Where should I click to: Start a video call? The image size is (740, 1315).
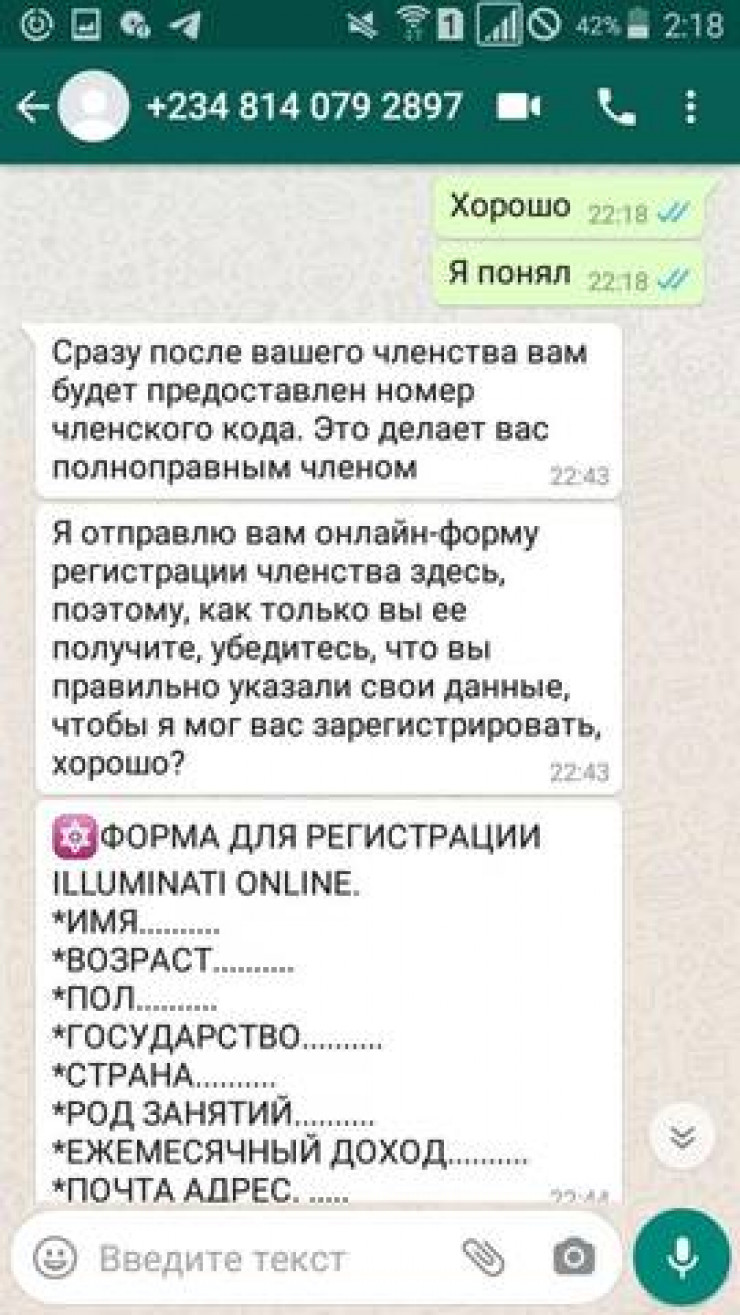point(519,108)
